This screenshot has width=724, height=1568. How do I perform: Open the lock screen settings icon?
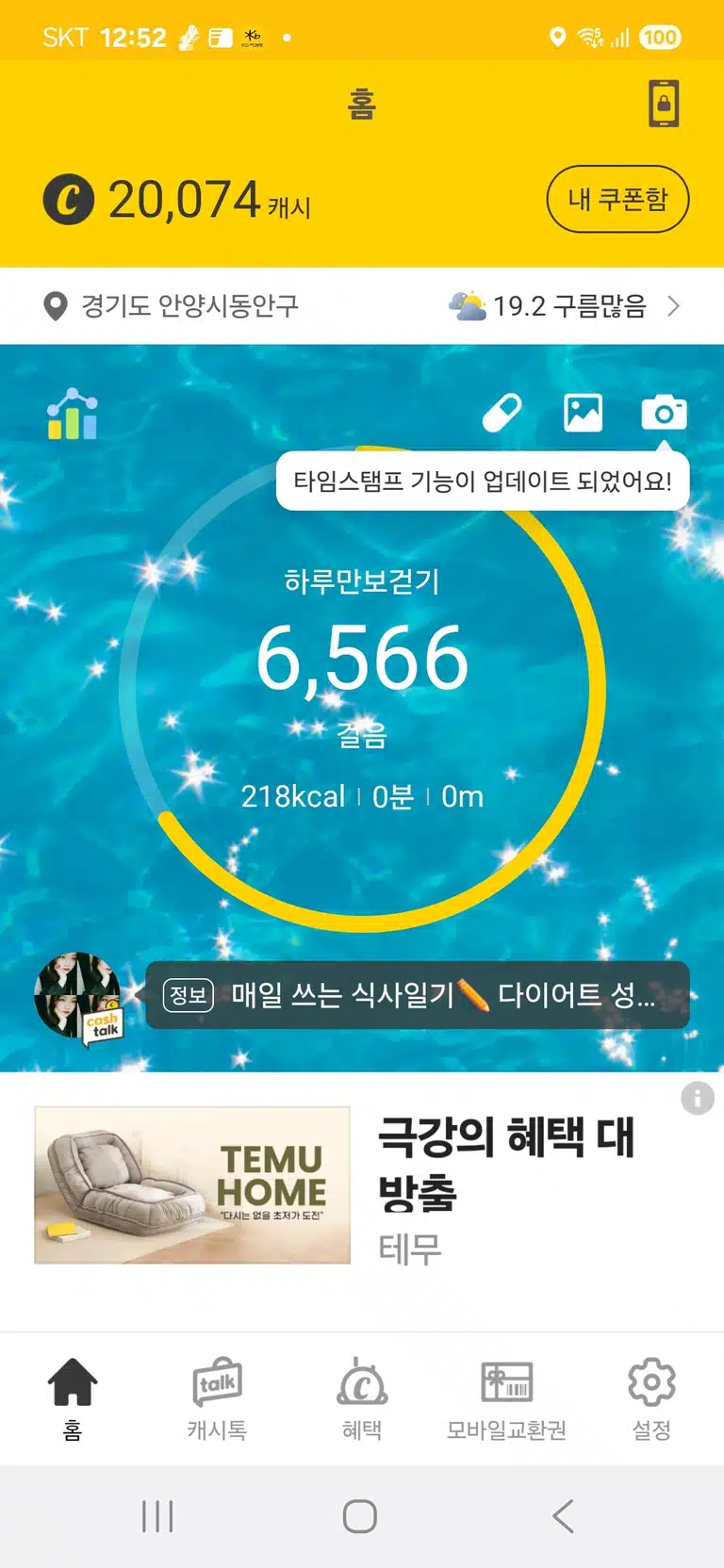[x=664, y=104]
